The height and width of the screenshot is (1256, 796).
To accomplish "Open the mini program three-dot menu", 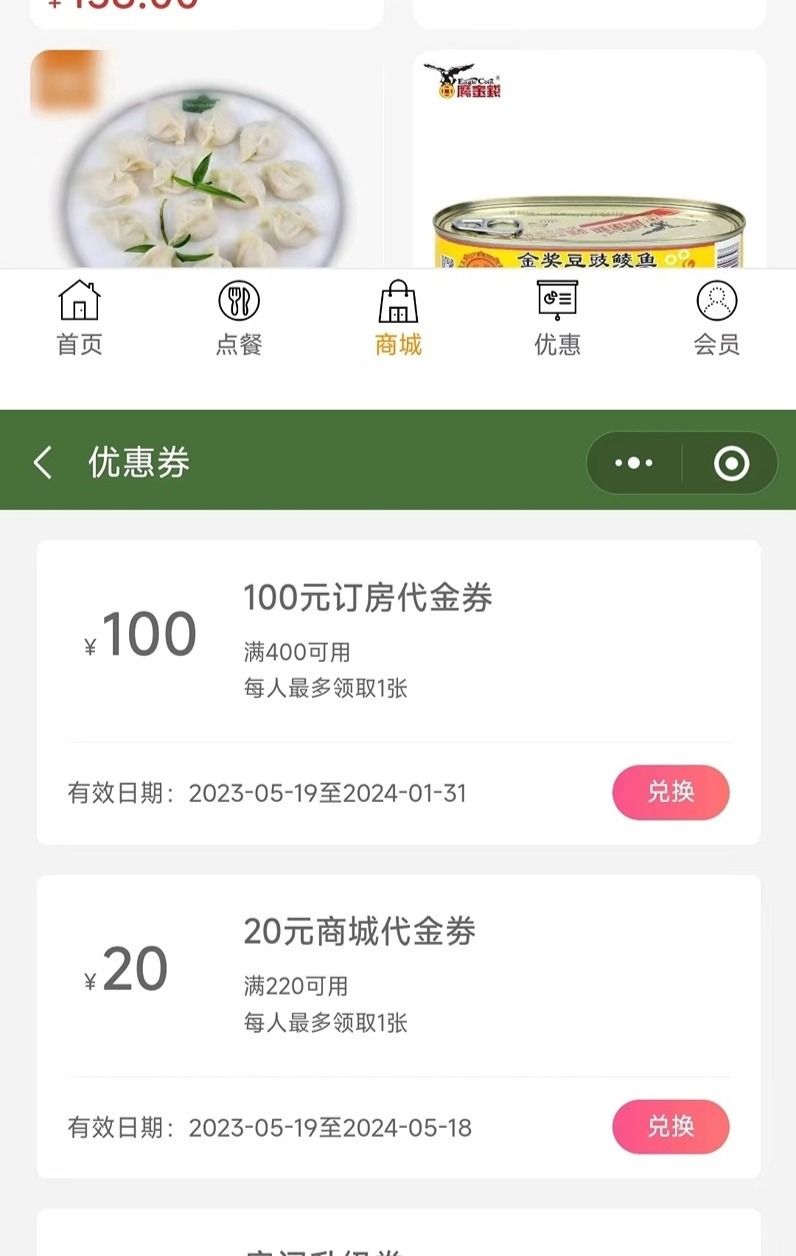I will click(634, 463).
